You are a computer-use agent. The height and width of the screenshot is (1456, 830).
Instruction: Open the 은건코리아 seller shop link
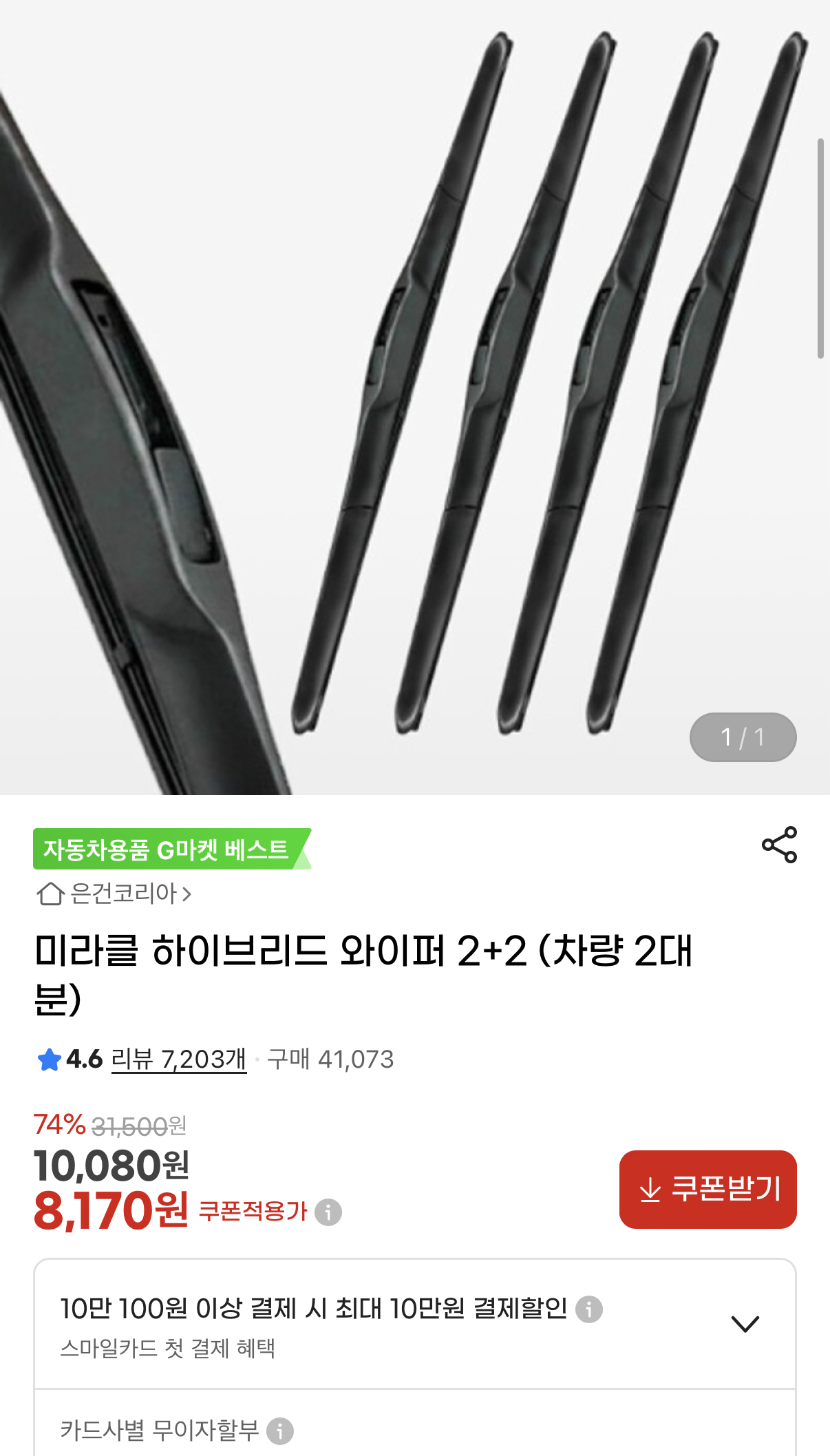pos(114,894)
